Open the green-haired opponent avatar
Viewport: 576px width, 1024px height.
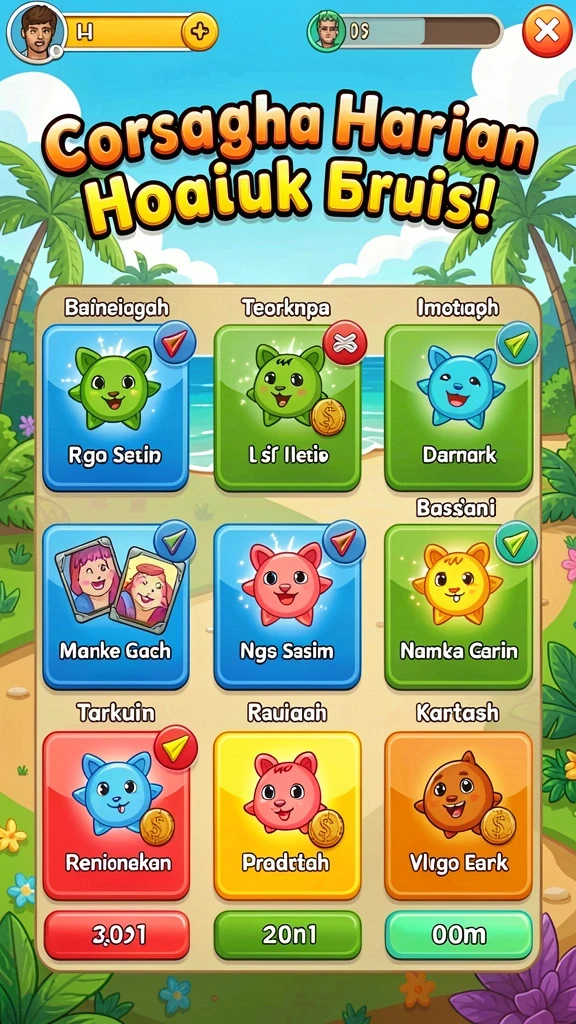326,31
